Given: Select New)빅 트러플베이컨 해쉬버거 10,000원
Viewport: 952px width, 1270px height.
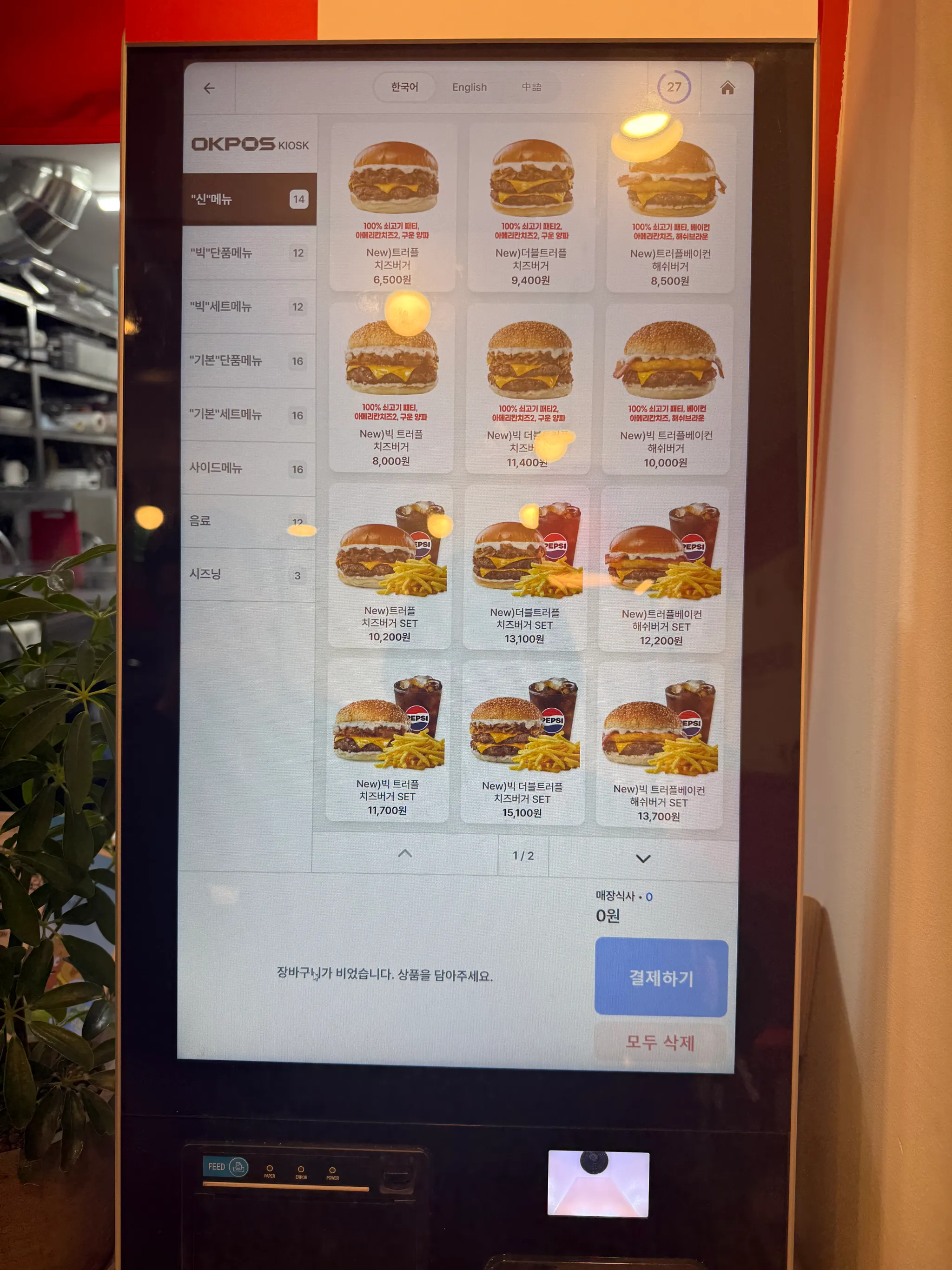Looking at the screenshot, I should (666, 391).
